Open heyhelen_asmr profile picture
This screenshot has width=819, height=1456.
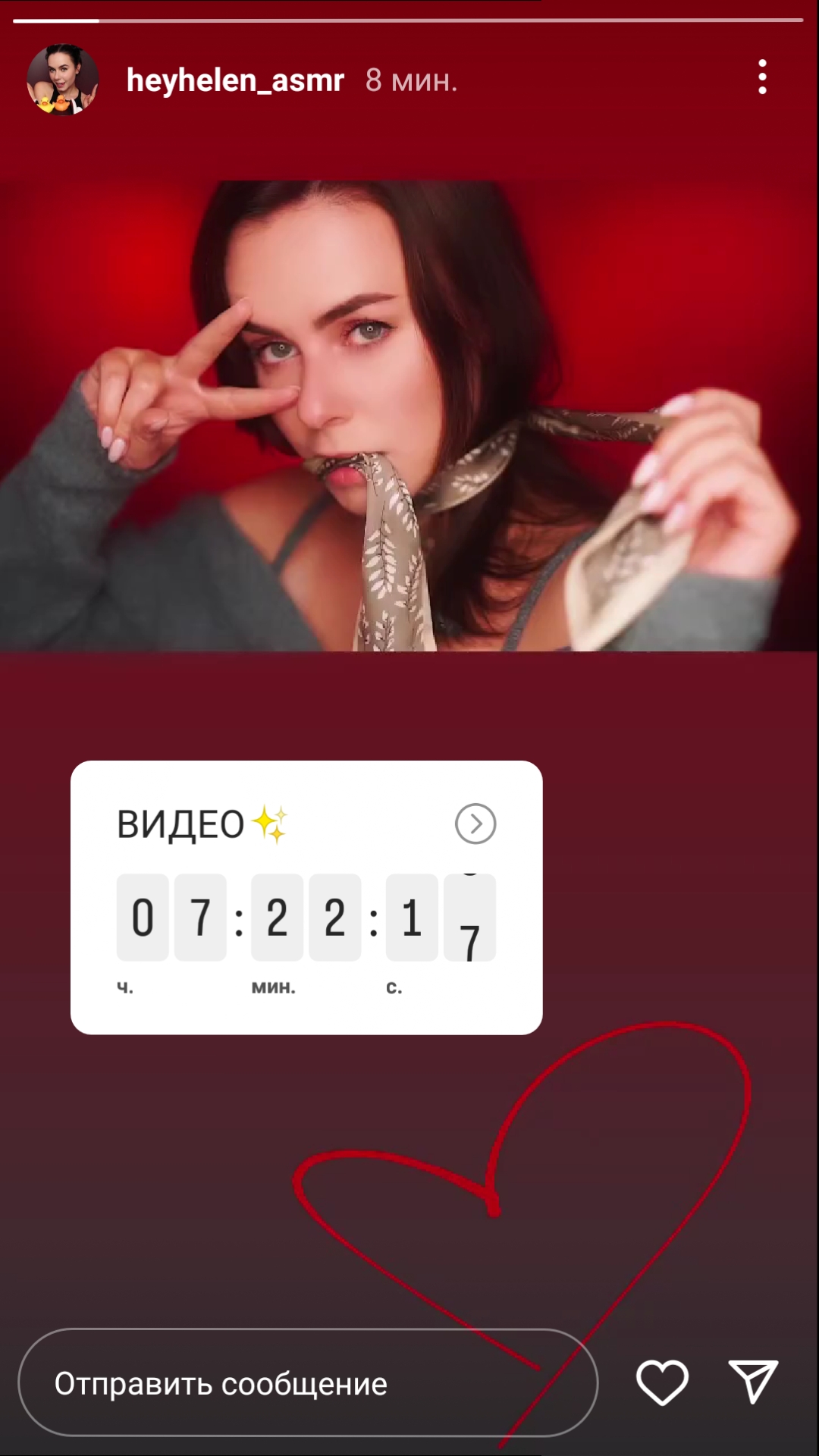[x=63, y=80]
